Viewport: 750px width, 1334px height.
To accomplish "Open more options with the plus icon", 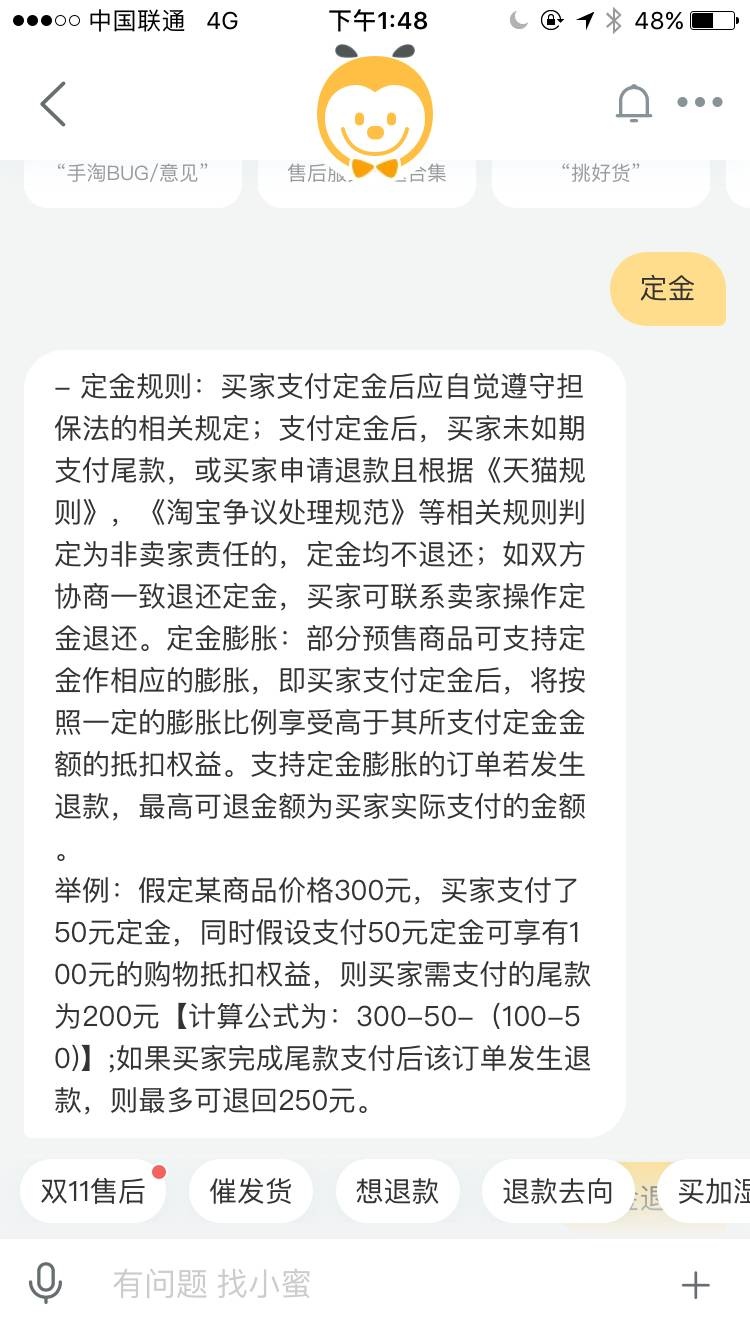I will (695, 1285).
